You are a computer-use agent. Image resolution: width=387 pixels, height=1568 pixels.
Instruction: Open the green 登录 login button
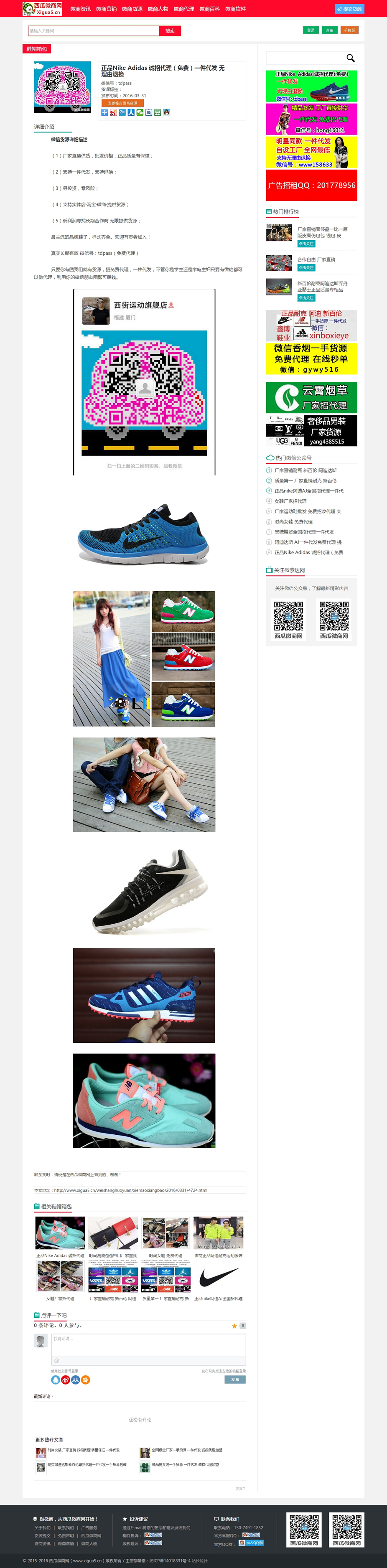(311, 30)
